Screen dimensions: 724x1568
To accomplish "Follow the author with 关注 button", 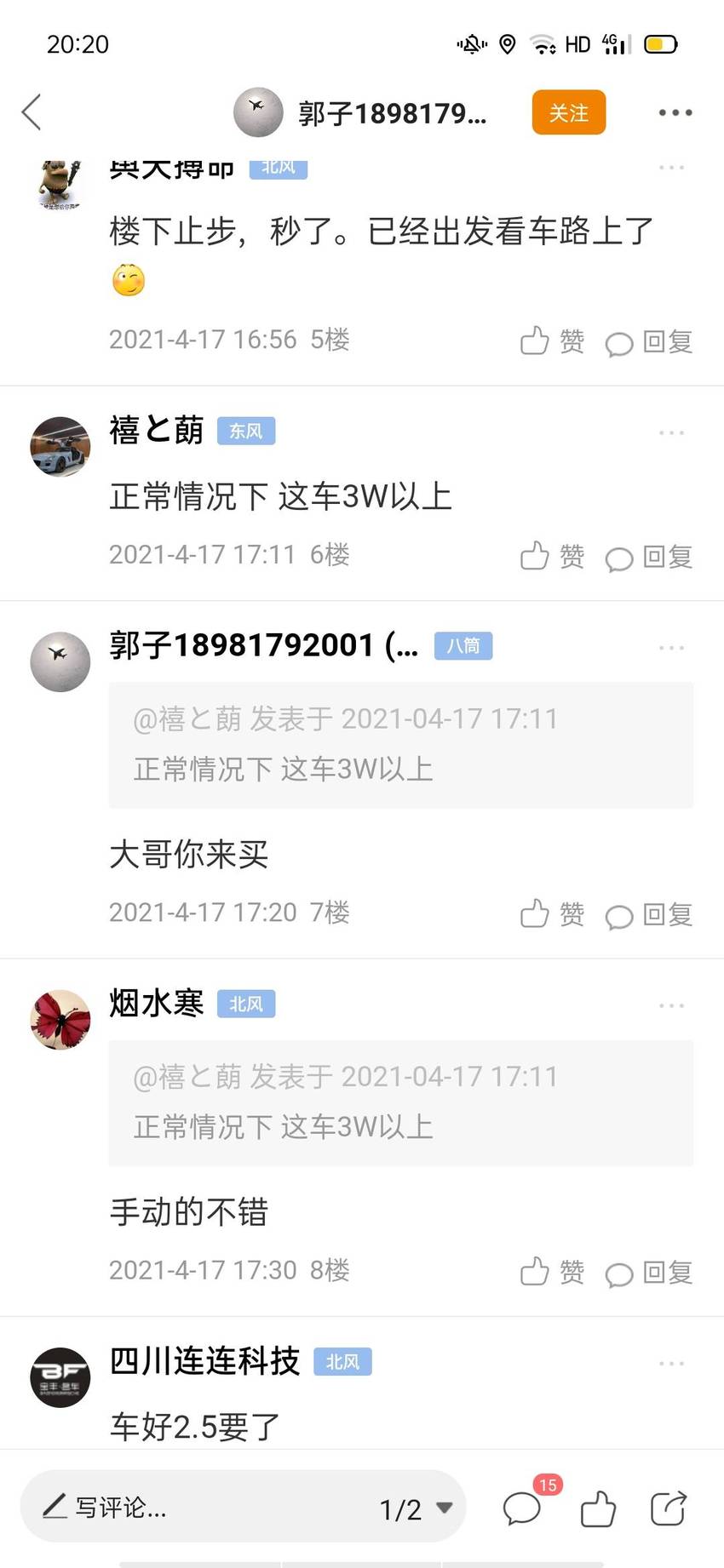I will click(x=568, y=112).
